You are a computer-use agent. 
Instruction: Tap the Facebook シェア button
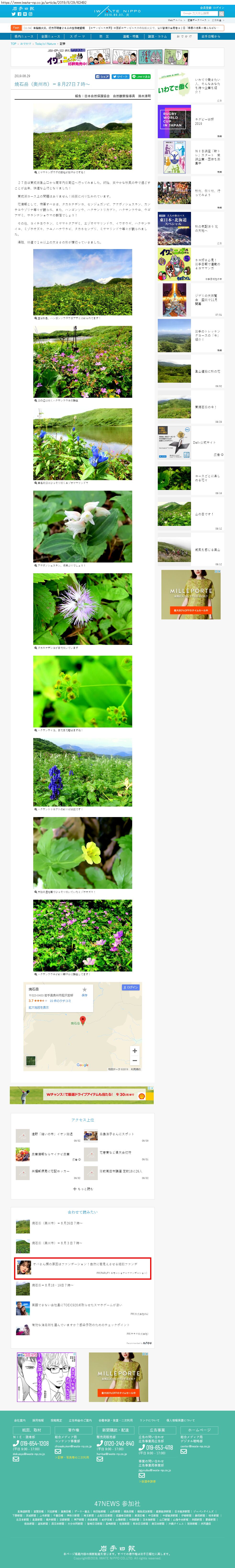[103, 77]
